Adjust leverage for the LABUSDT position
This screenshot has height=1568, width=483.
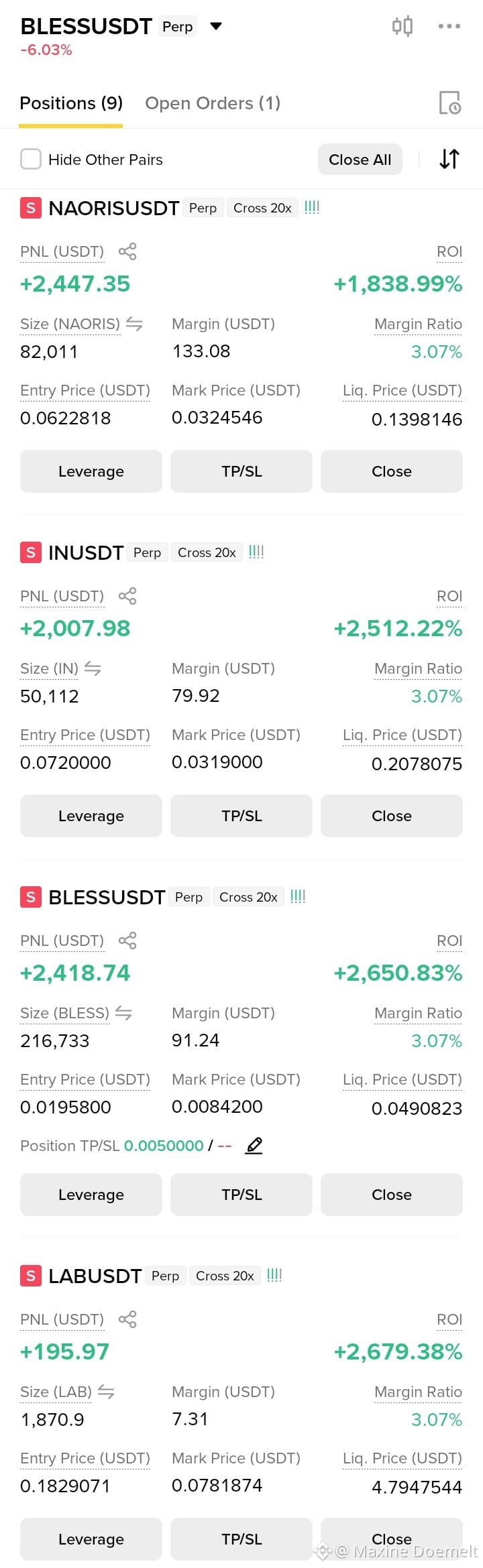(91, 1539)
